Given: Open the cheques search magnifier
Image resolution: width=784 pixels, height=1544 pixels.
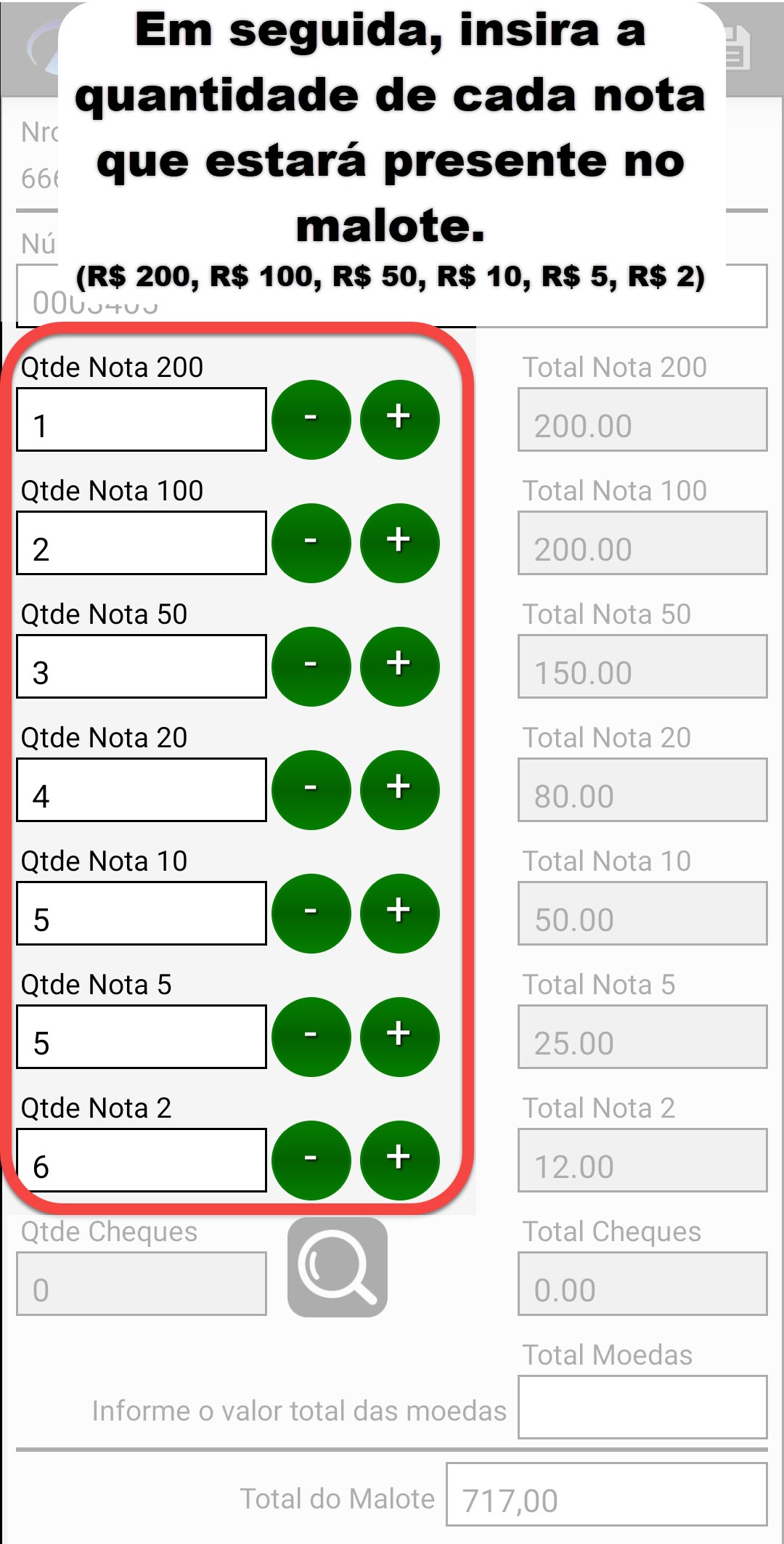Looking at the screenshot, I should (338, 1267).
